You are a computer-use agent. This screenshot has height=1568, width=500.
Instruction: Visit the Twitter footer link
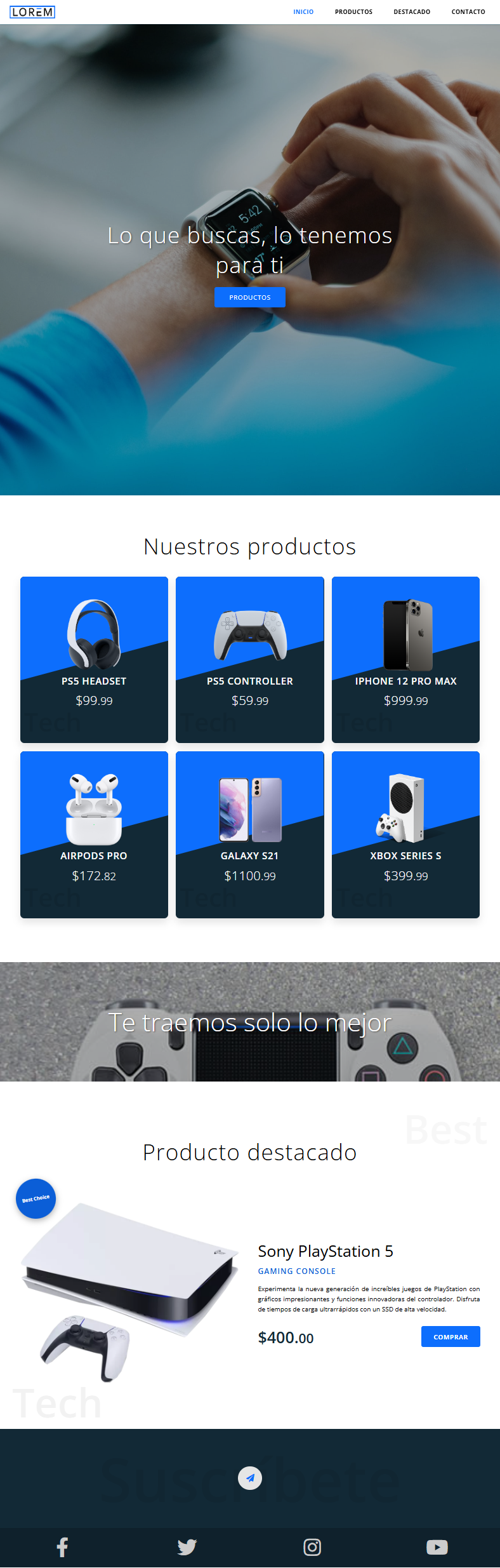187,1547
